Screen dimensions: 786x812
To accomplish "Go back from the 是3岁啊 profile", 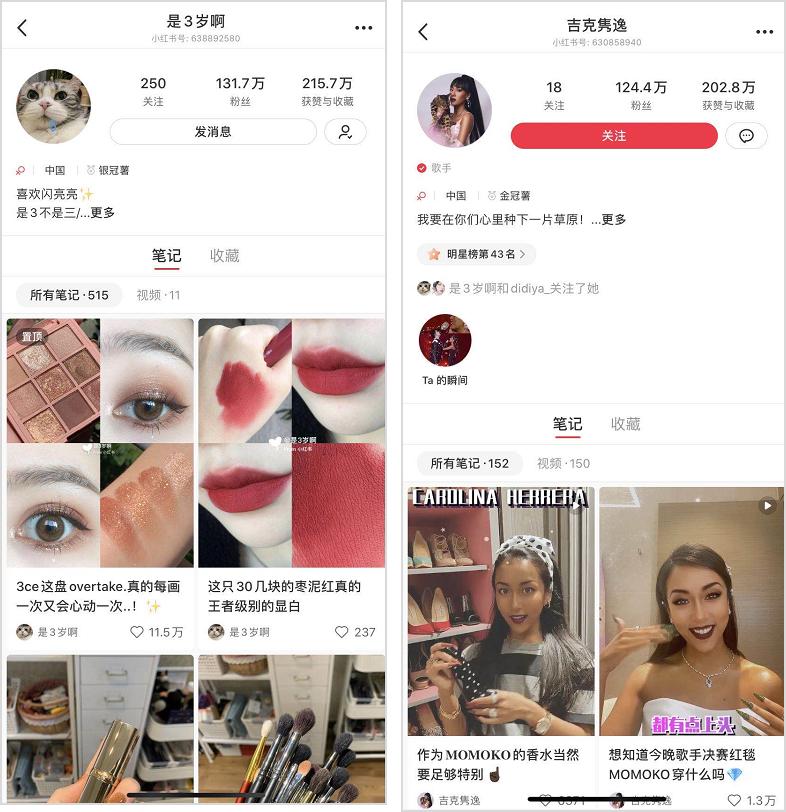I will pos(23,28).
